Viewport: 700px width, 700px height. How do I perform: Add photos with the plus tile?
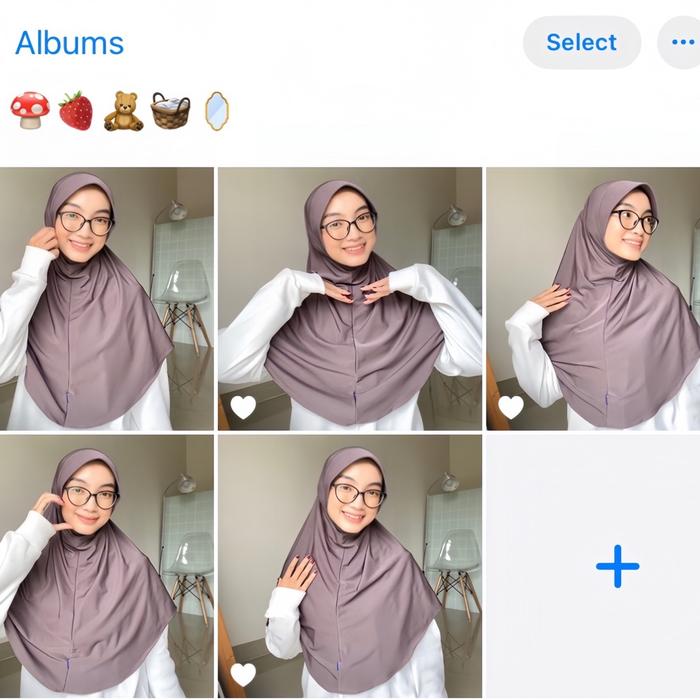(x=617, y=566)
